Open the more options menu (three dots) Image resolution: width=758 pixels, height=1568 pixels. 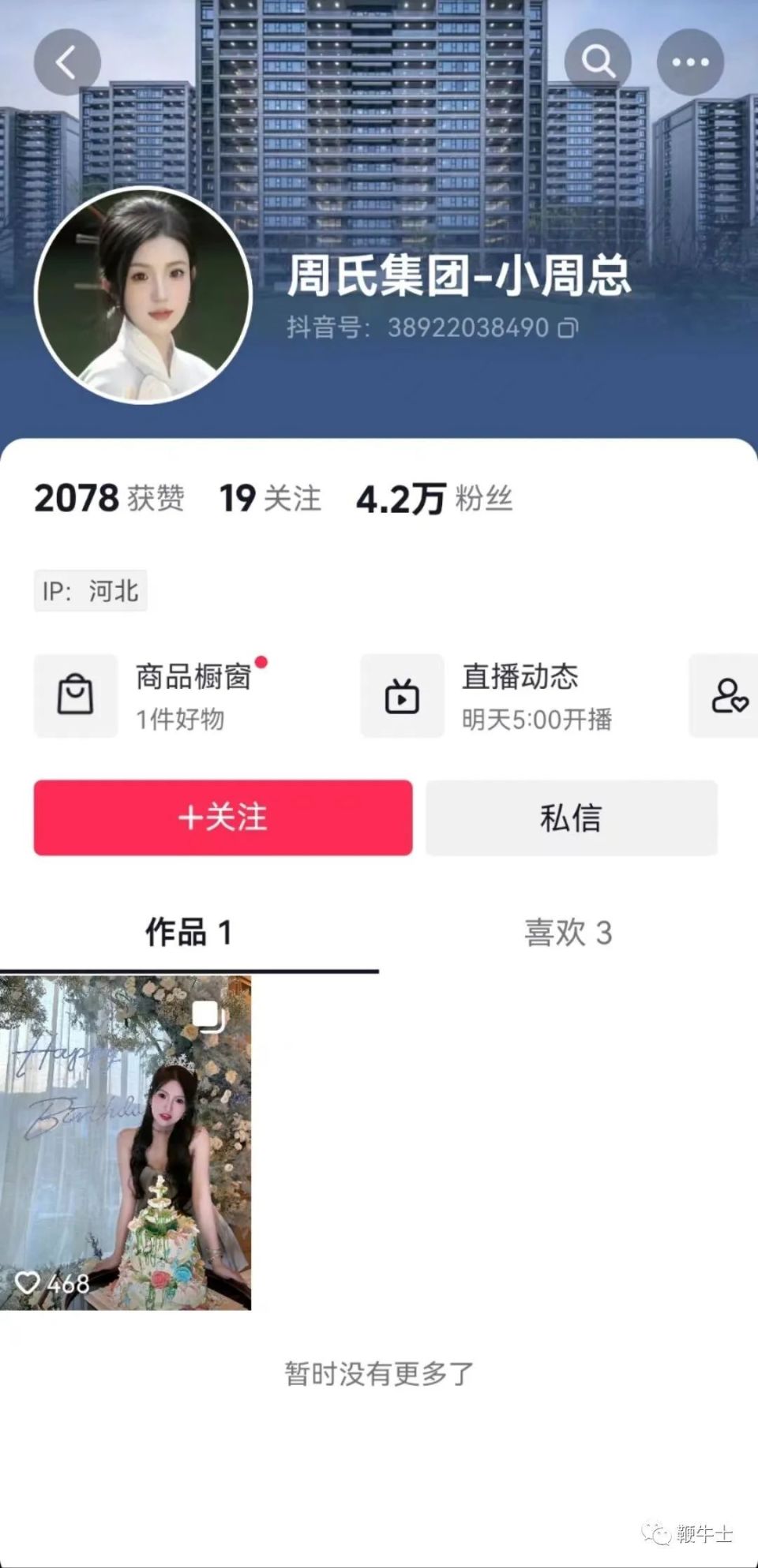coord(692,62)
